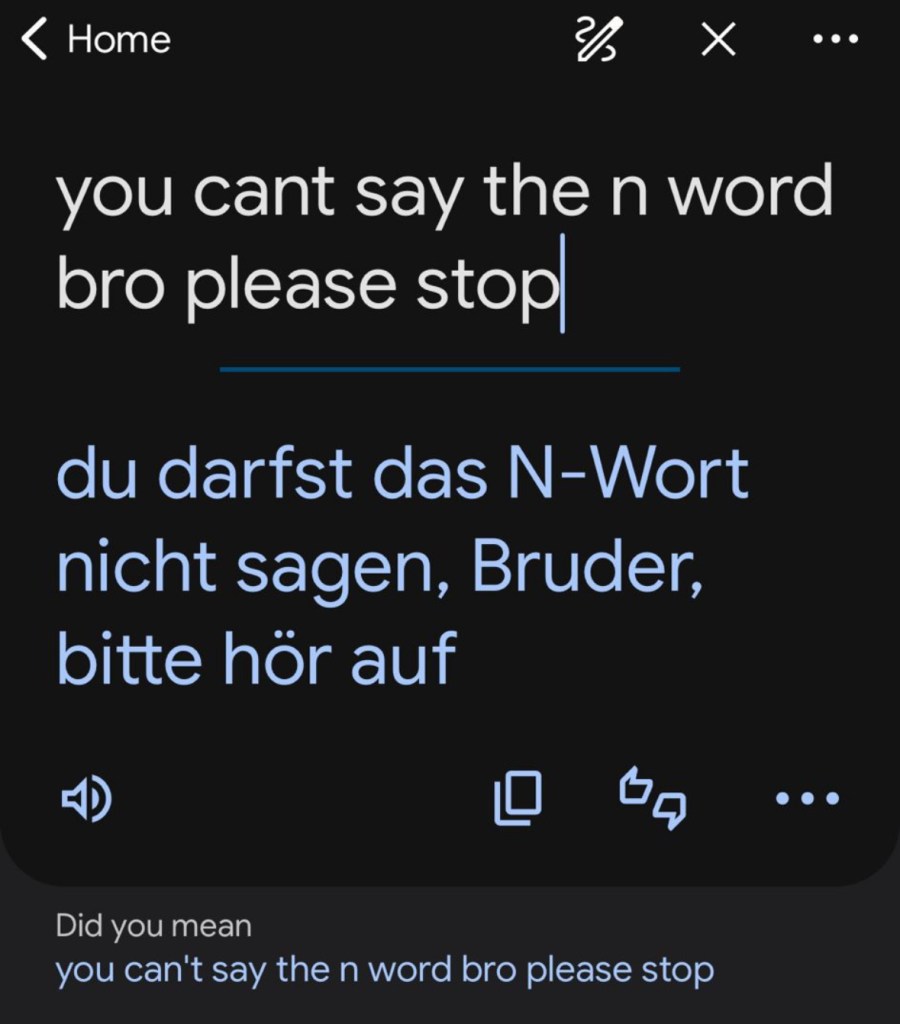Open more options for the translation

(808, 798)
